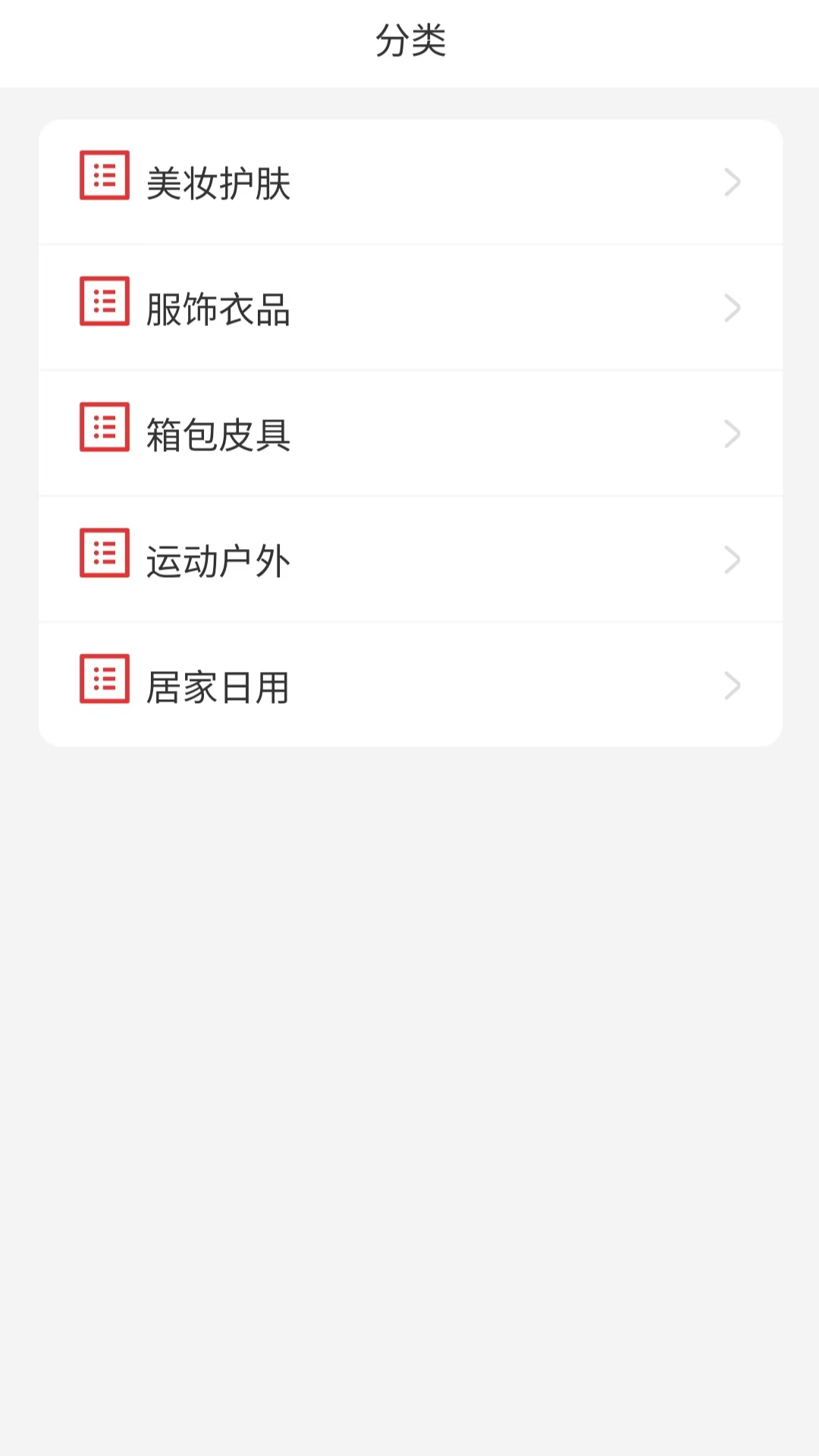This screenshot has height=1456, width=819.
Task: Expand the 箱包皮具 category chevron
Action: coord(731,434)
